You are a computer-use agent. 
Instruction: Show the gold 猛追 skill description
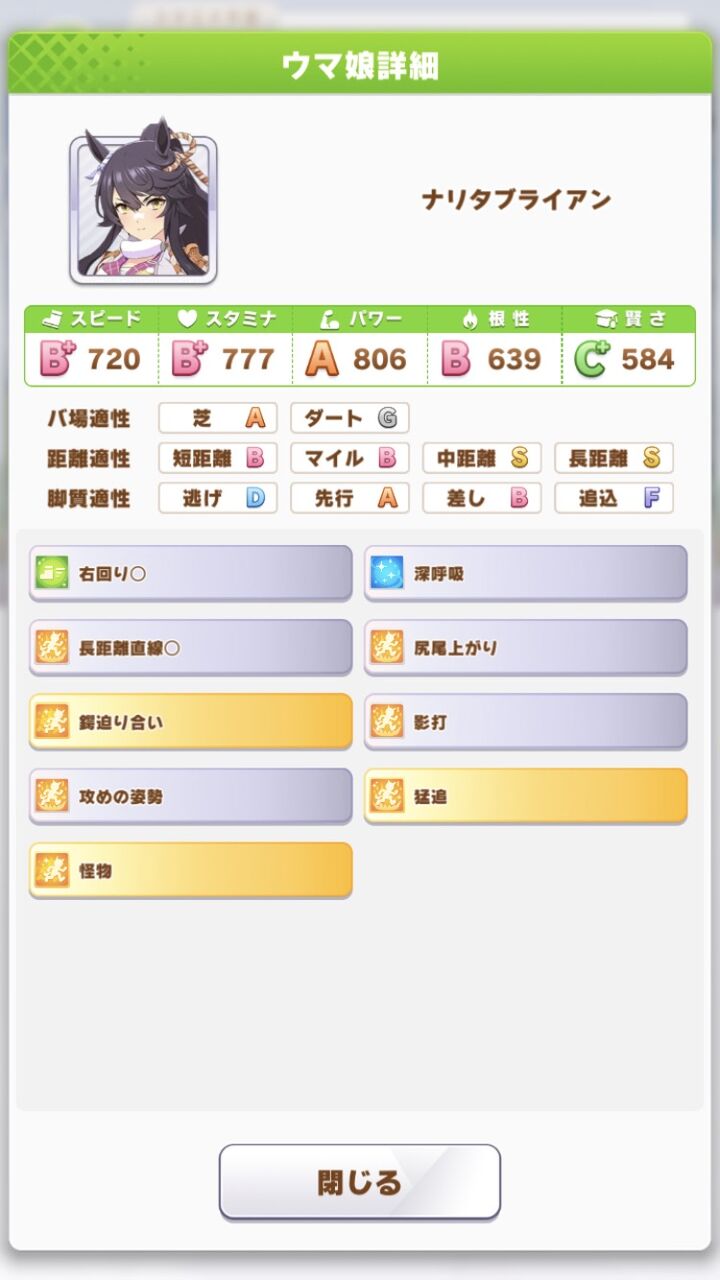coord(526,796)
